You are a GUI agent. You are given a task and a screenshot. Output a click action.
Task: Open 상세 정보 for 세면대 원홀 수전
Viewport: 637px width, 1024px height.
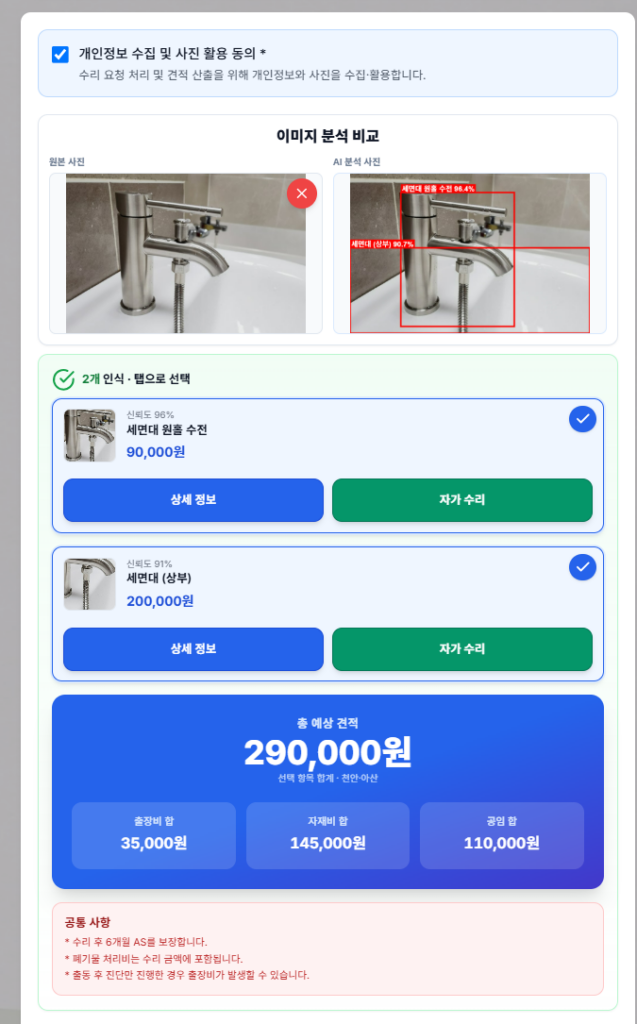193,500
